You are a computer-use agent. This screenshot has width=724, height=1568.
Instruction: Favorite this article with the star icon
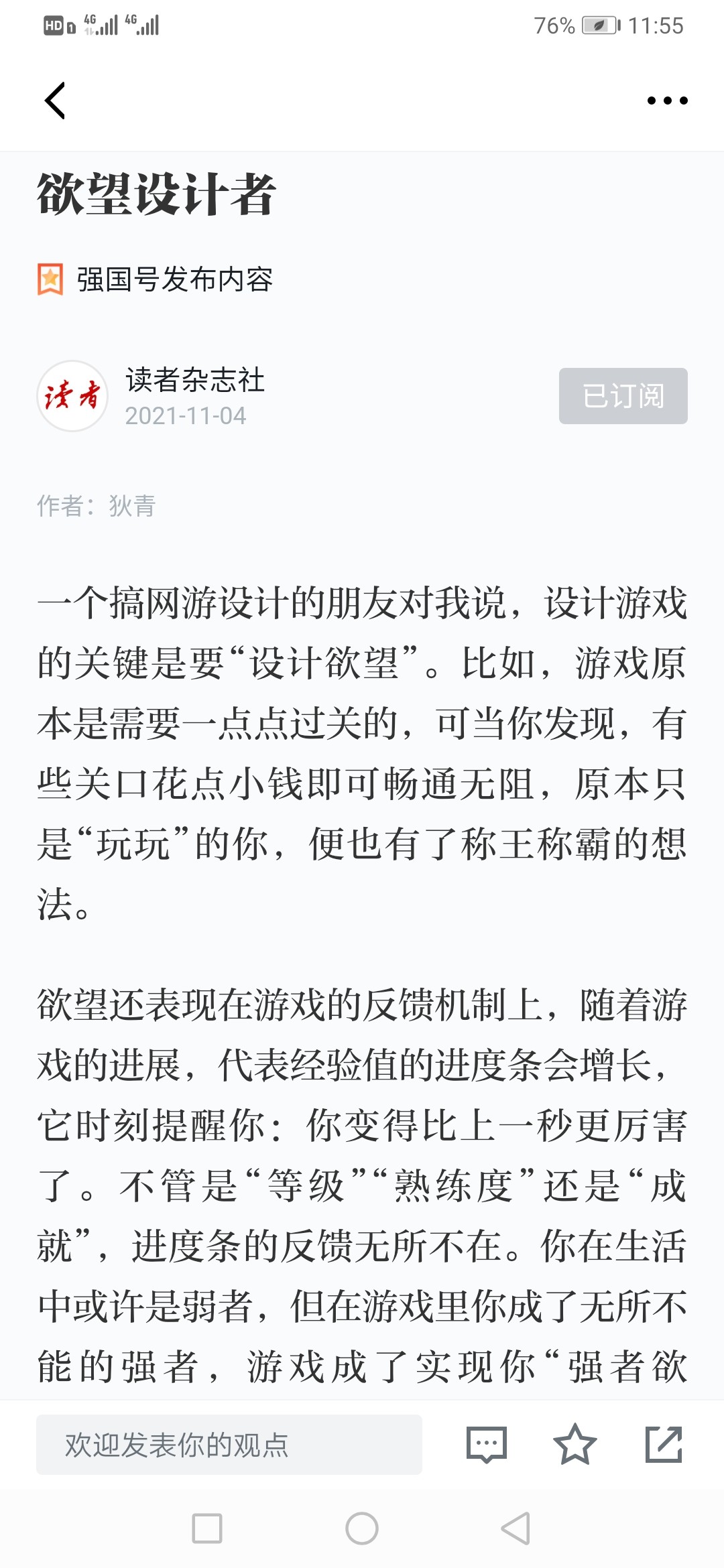tap(575, 1444)
